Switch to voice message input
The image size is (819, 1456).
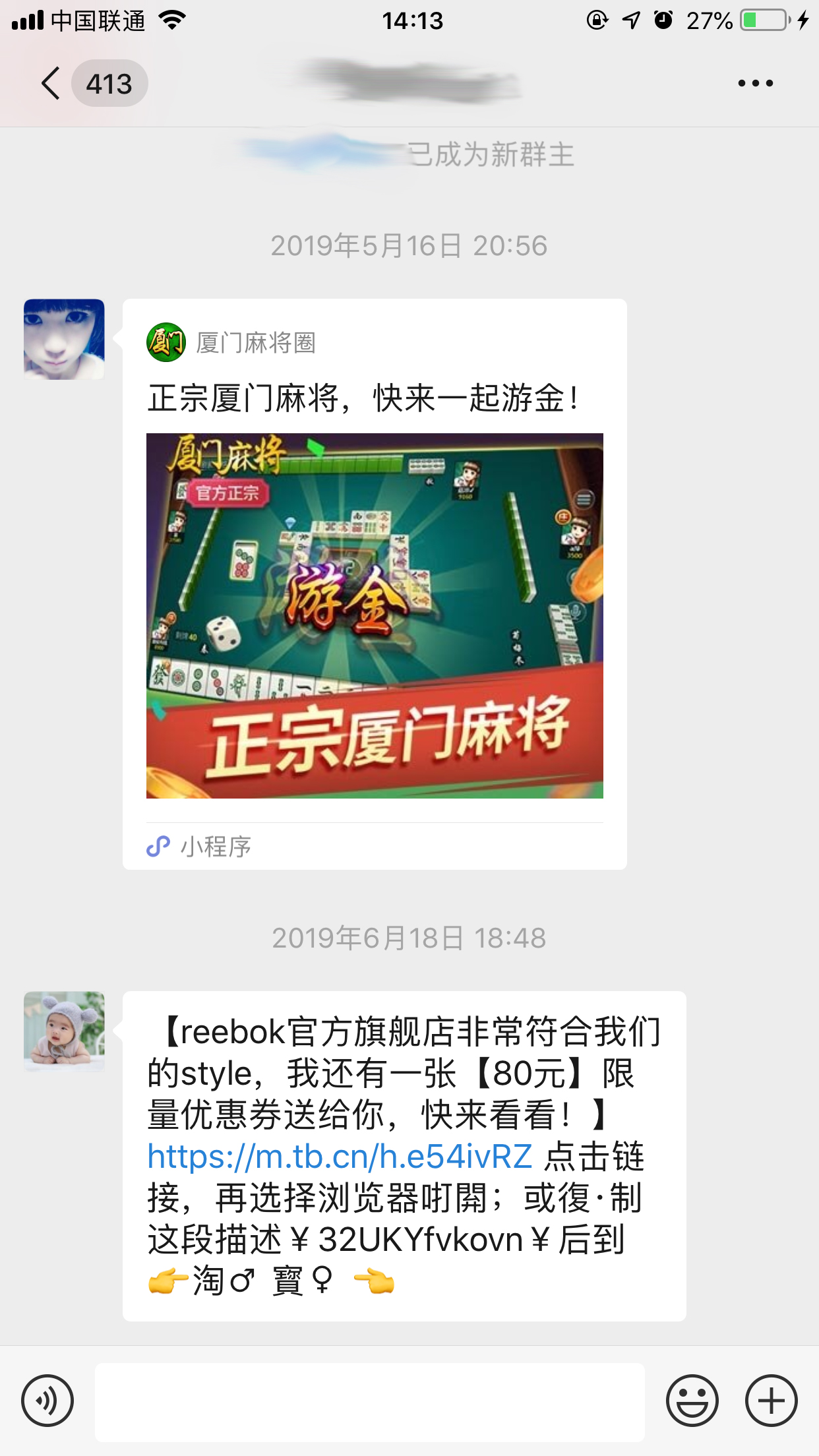47,1401
